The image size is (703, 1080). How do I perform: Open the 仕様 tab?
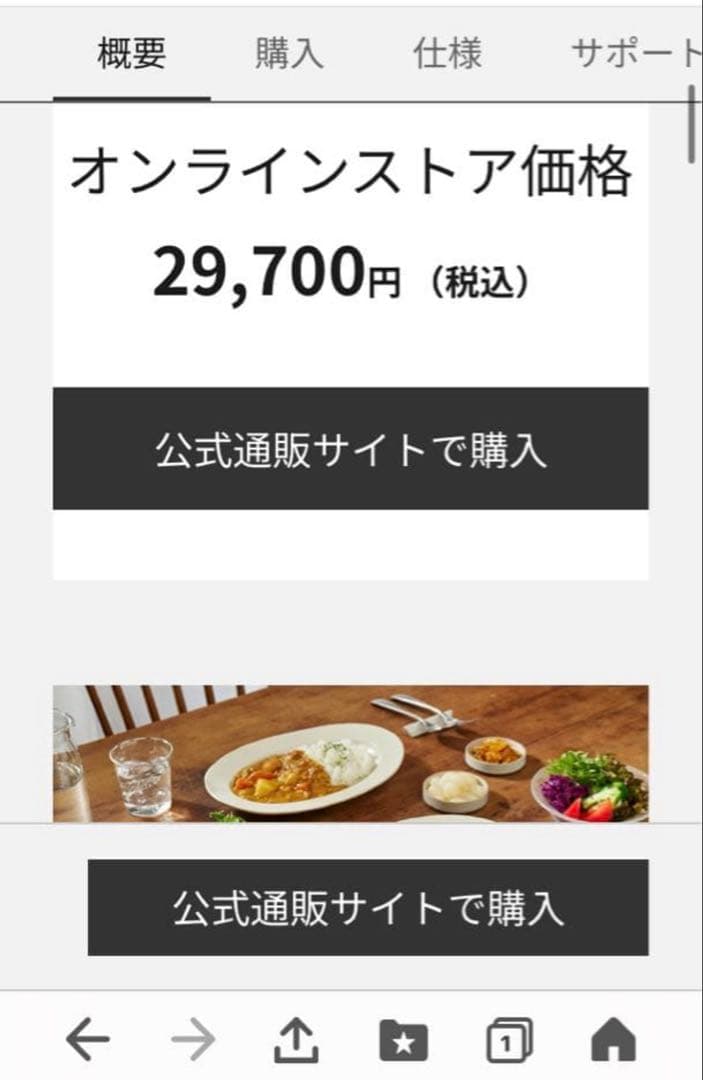tap(447, 54)
